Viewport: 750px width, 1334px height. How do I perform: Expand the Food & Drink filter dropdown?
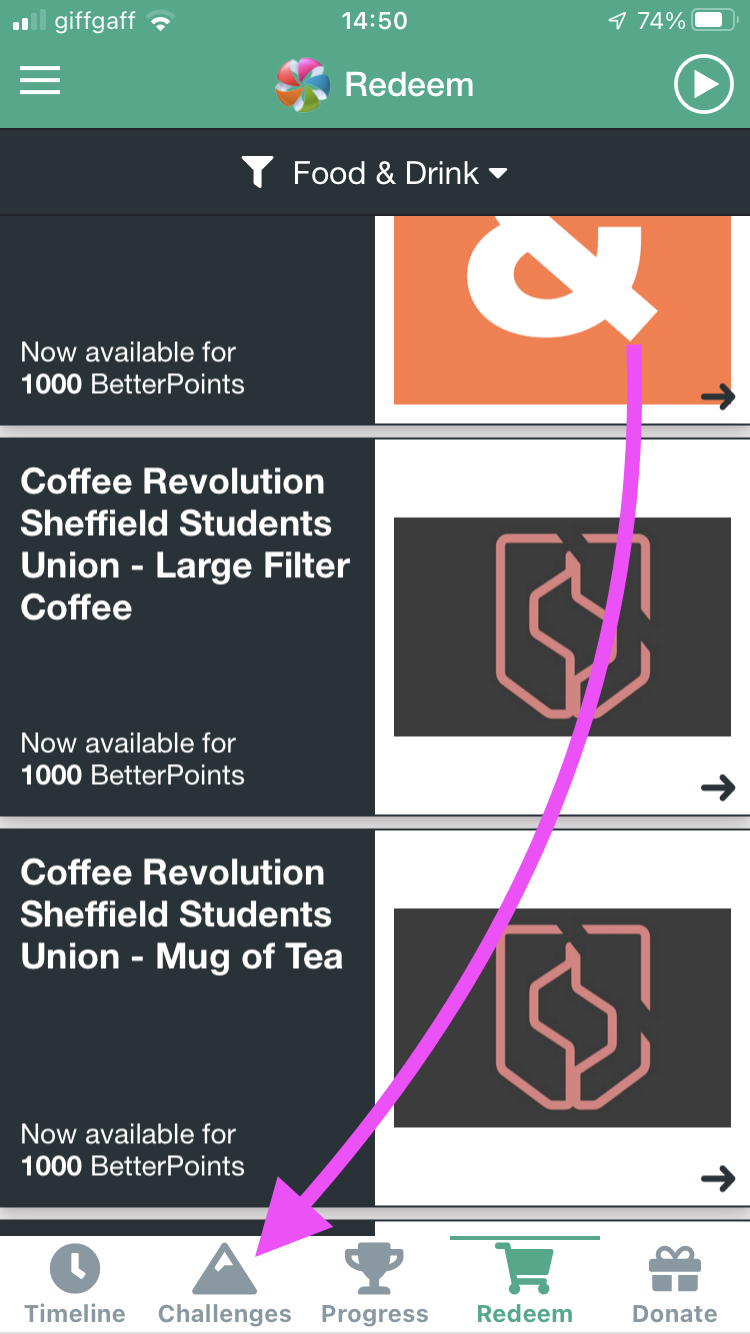point(375,173)
